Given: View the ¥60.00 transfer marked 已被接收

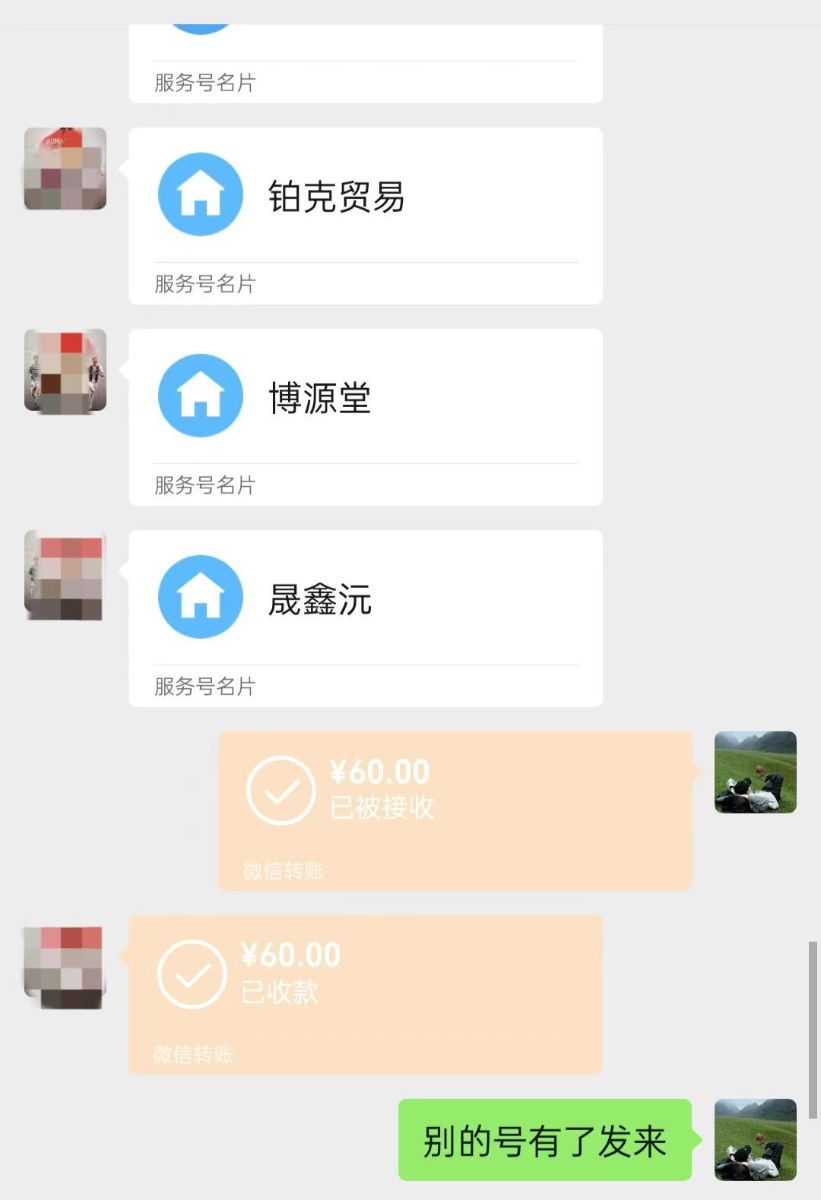Looking at the screenshot, I should coord(455,810).
